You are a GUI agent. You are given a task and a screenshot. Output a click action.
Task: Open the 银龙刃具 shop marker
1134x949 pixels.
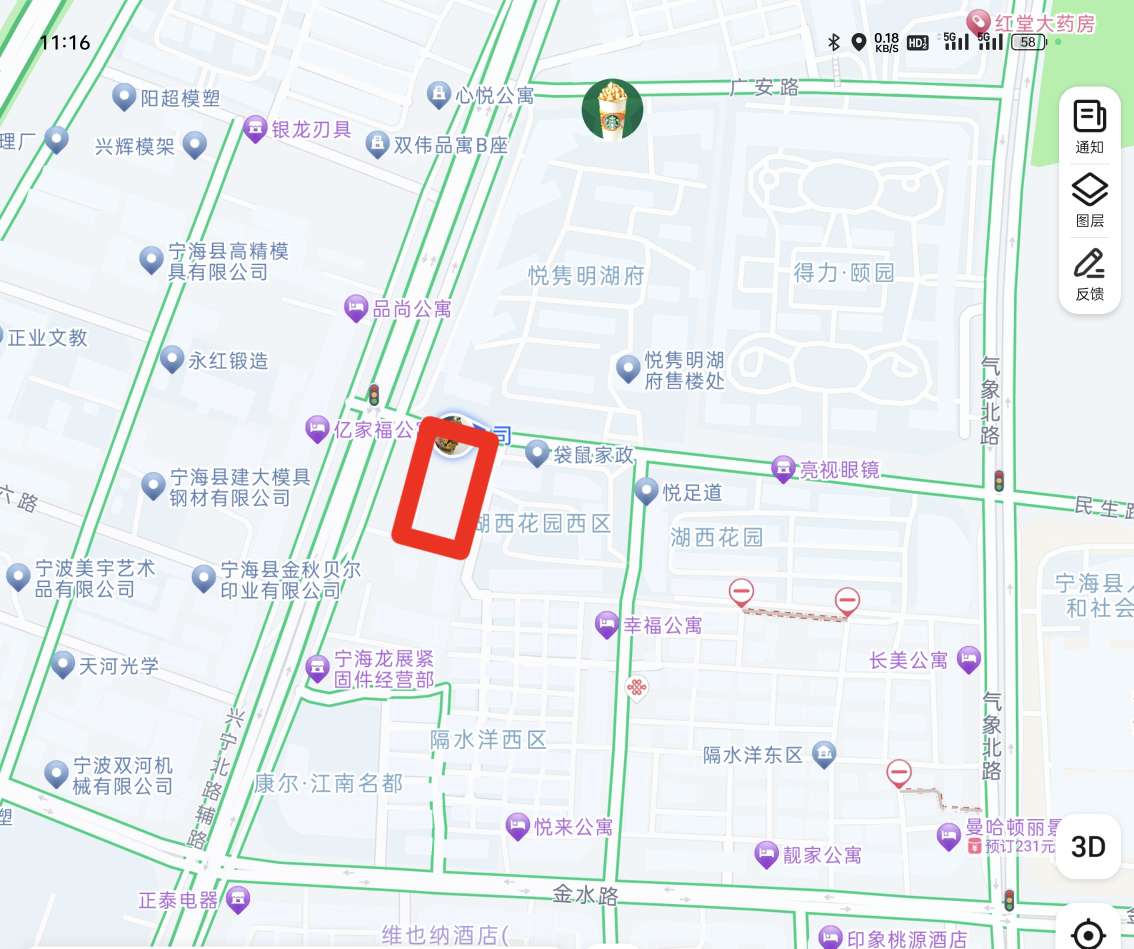pyautogui.click(x=255, y=128)
